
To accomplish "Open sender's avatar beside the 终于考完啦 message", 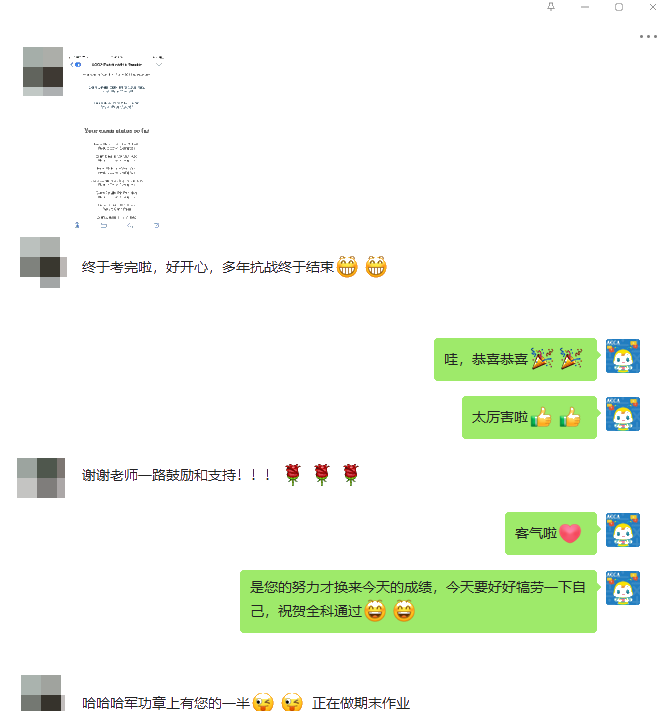I will tap(40, 262).
